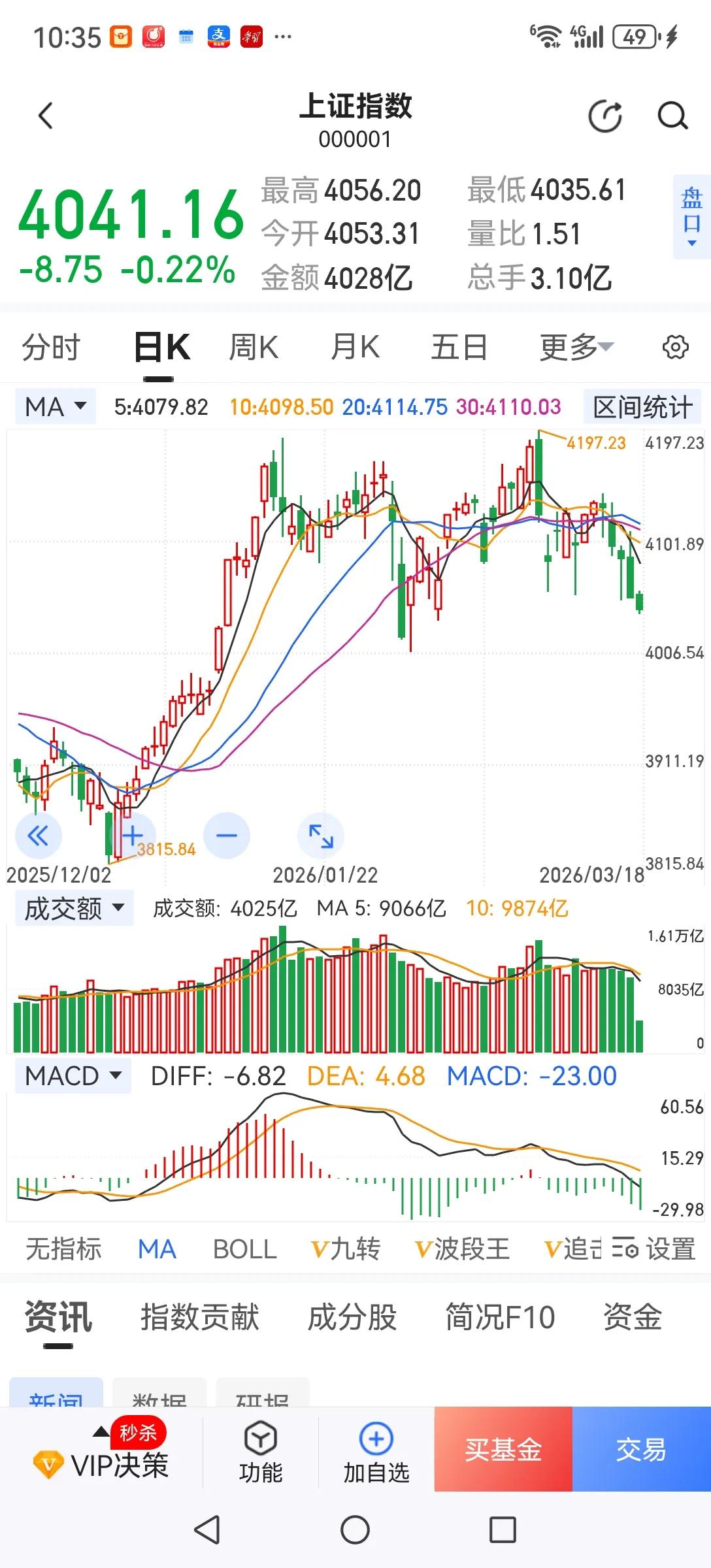Expand chart to fullscreen with arrows icon
This screenshot has width=711, height=1568.
pos(320,835)
